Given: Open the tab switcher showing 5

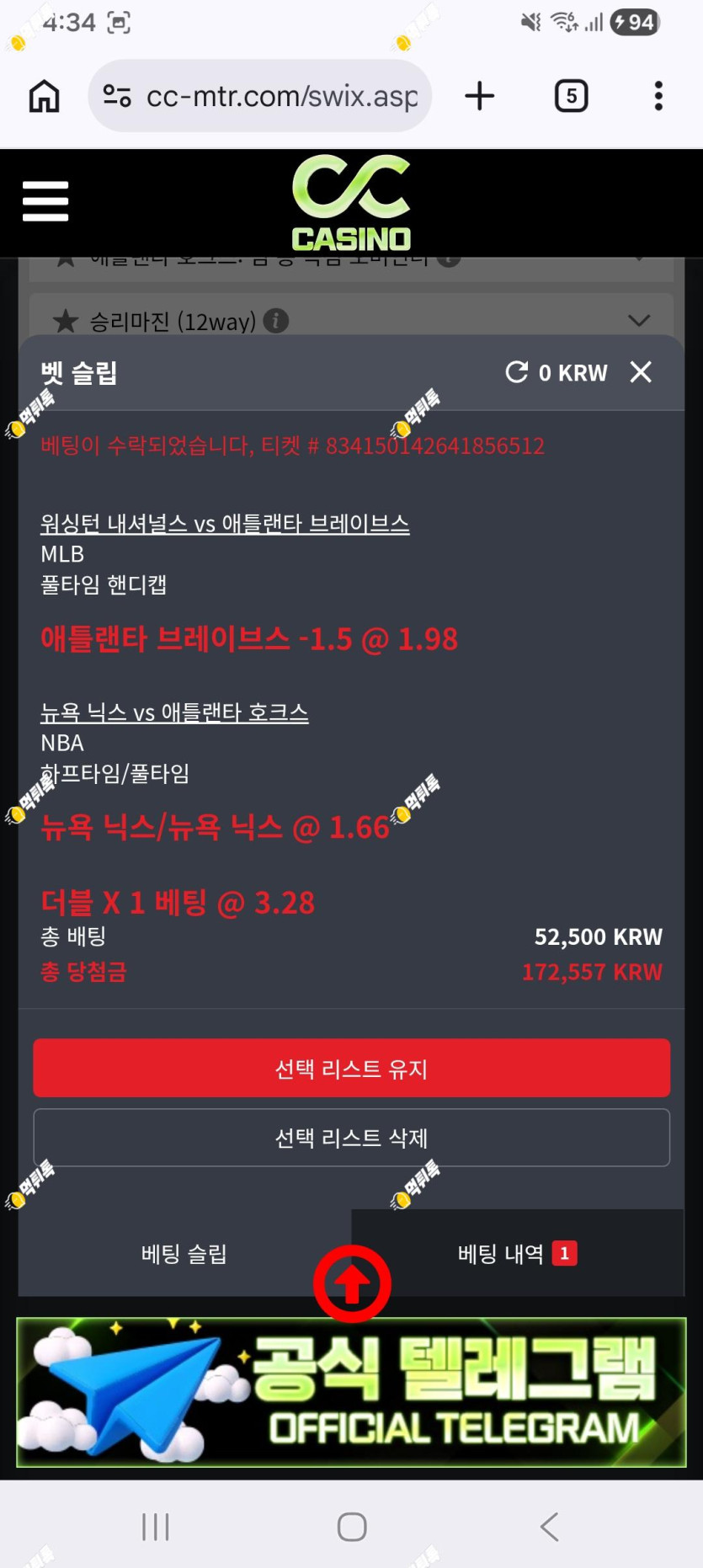Looking at the screenshot, I should (571, 96).
